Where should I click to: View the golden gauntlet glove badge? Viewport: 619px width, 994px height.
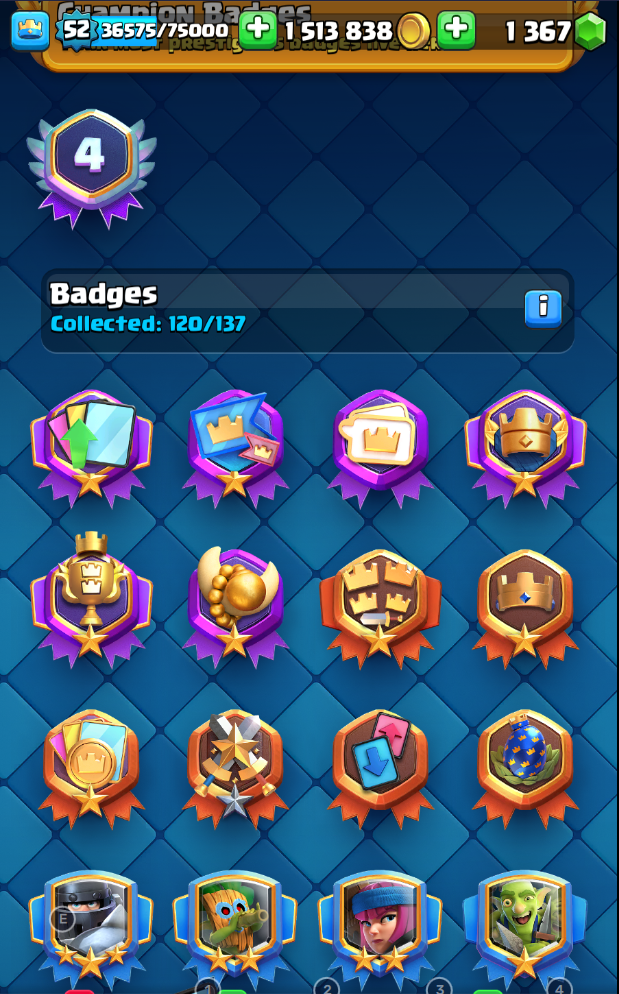click(235, 605)
